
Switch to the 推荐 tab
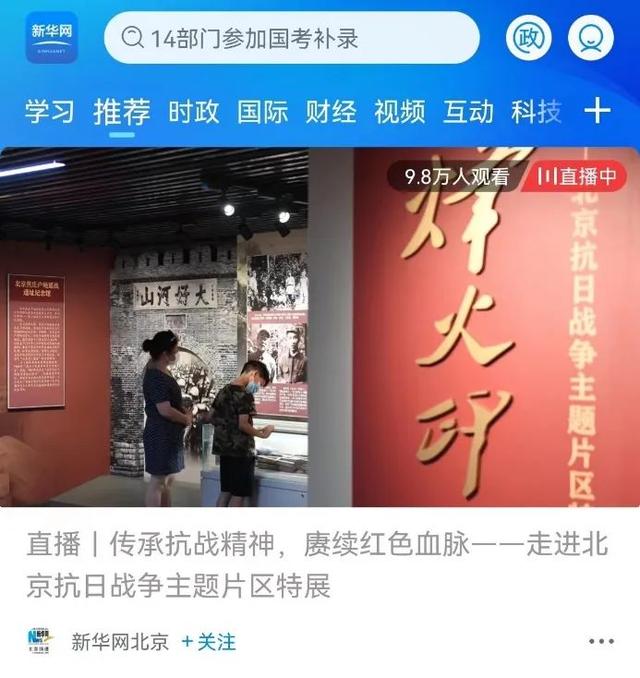coord(121,111)
